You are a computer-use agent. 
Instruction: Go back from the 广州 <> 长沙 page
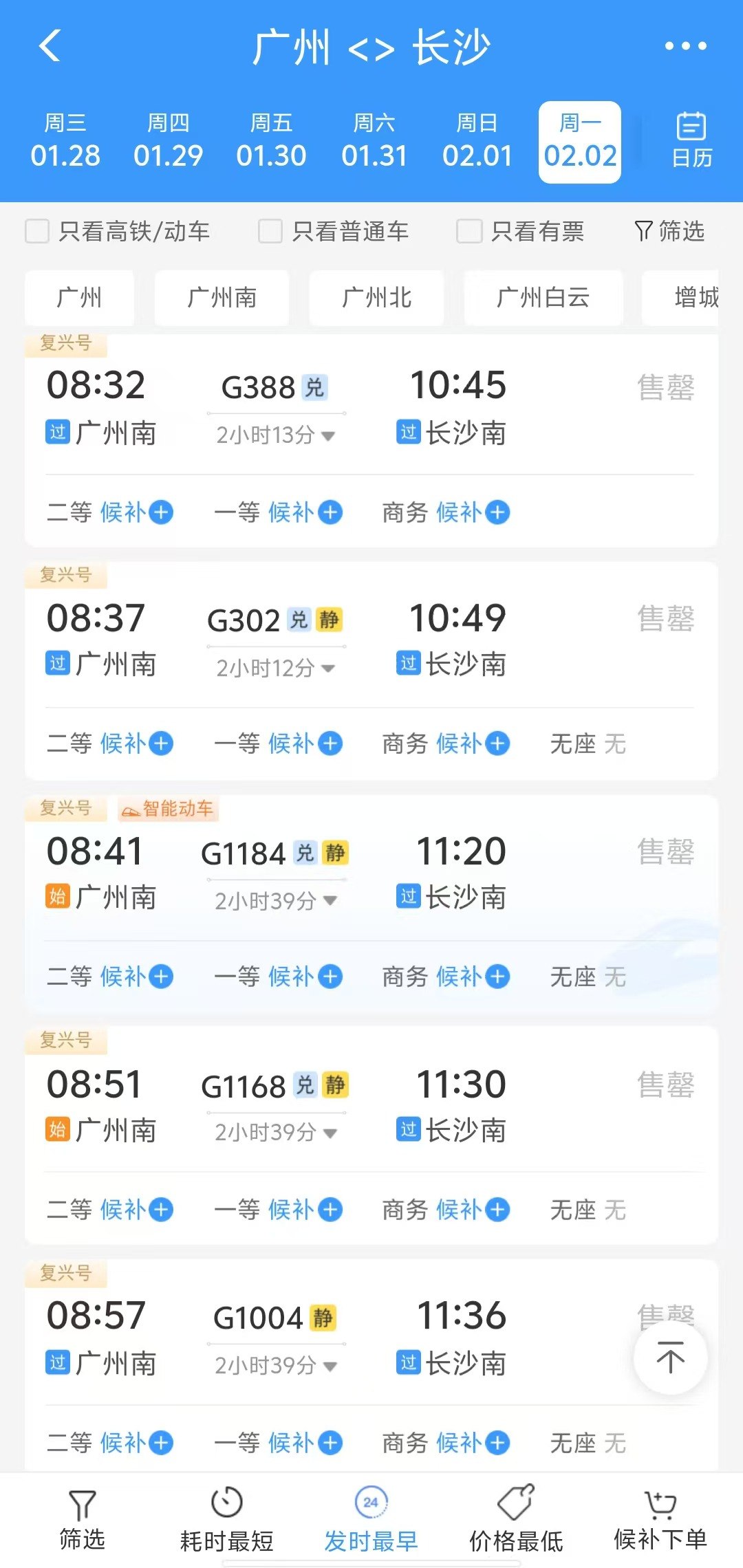[50, 46]
